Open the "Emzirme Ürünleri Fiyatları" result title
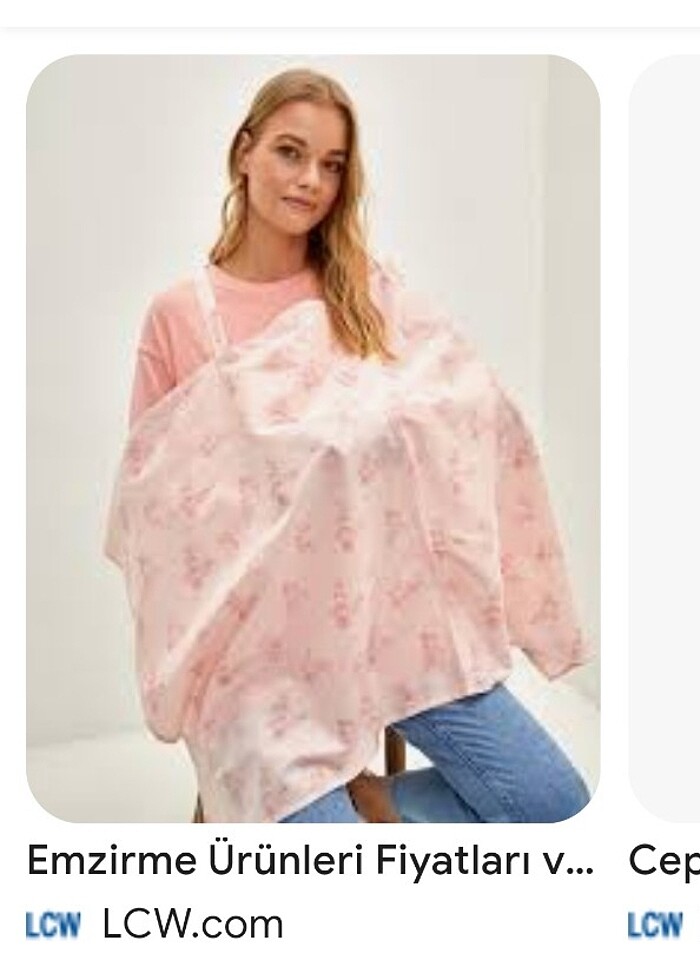The image size is (700, 980). pos(310,860)
